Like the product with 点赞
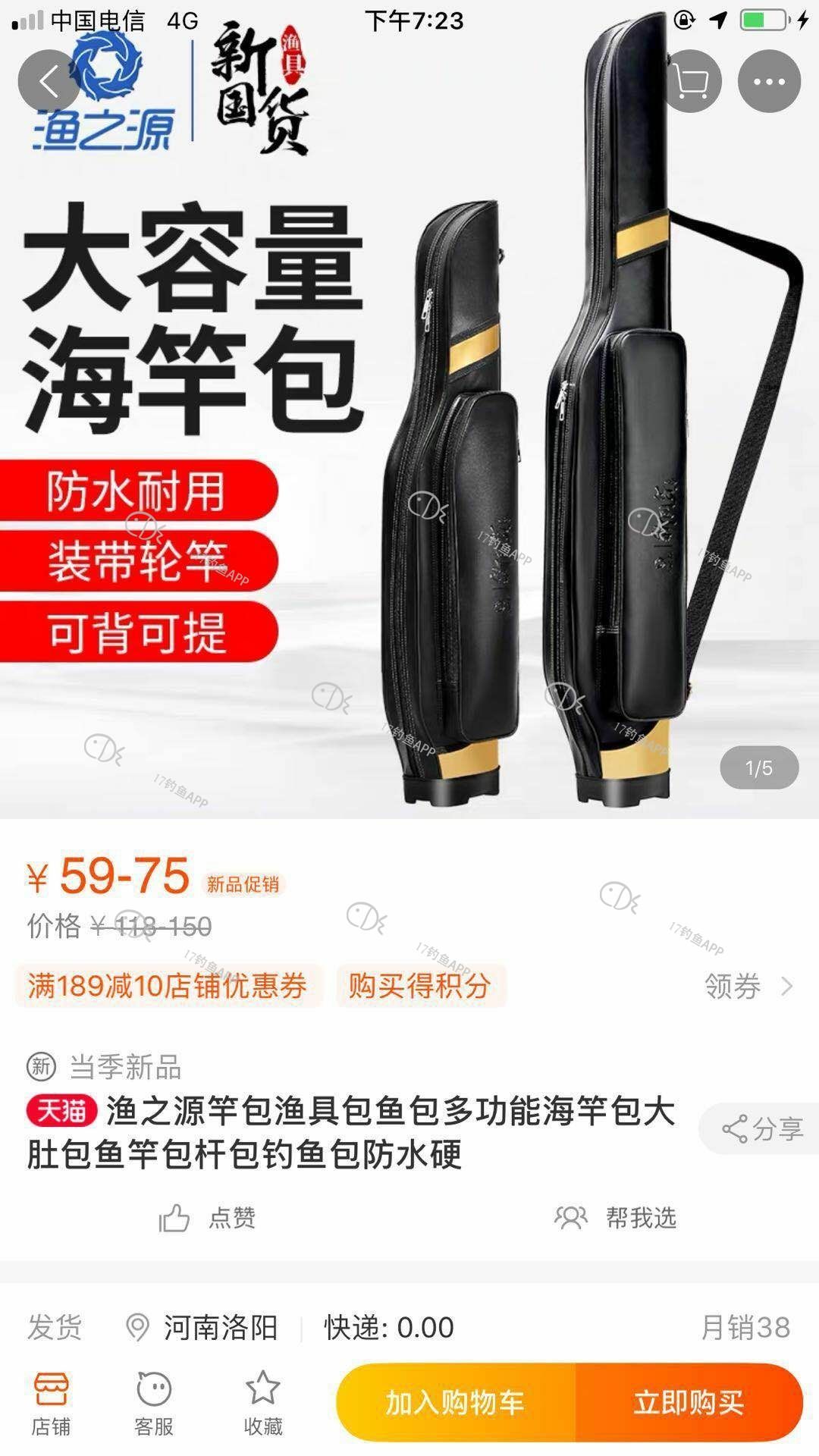Screen dimensions: 819x1456 (x=206, y=1218)
